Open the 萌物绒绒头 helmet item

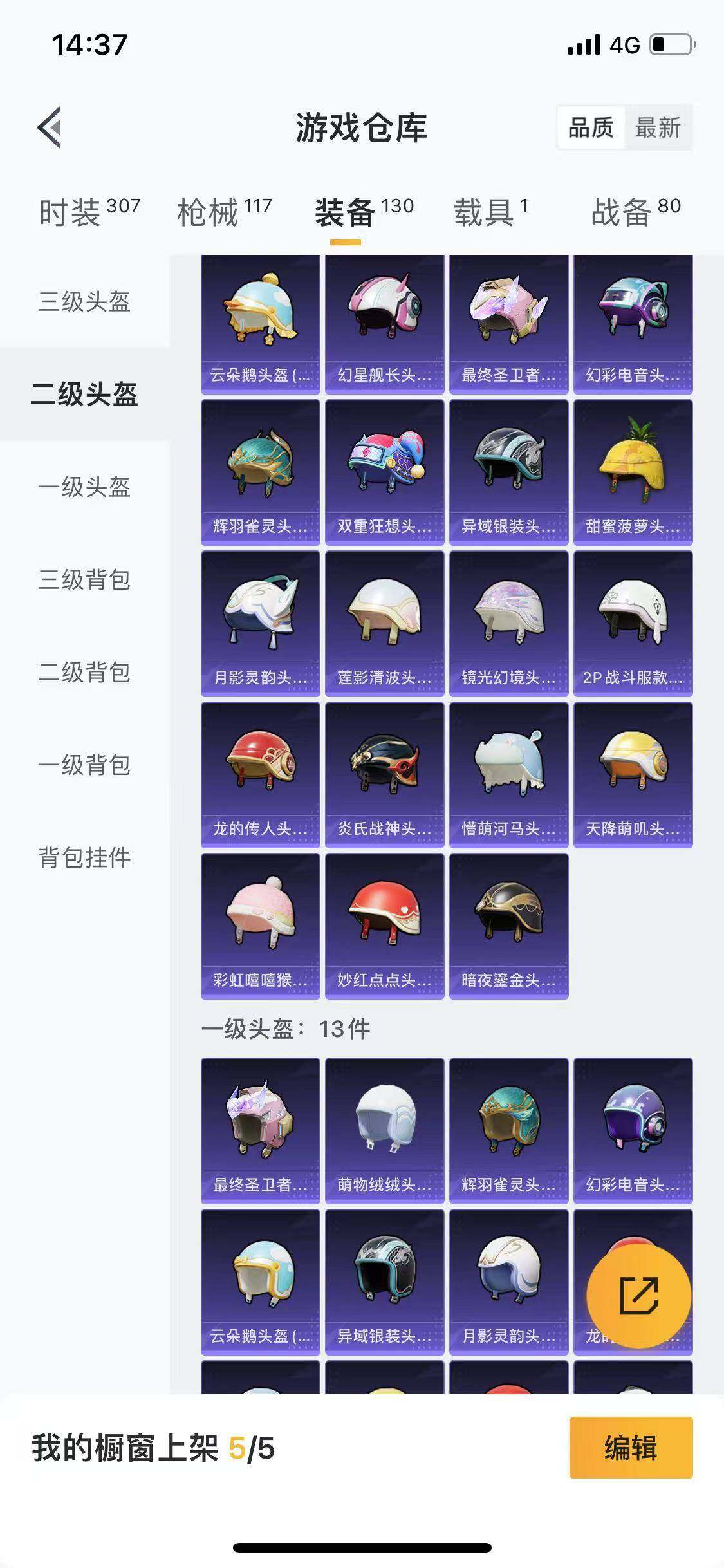tap(384, 1130)
